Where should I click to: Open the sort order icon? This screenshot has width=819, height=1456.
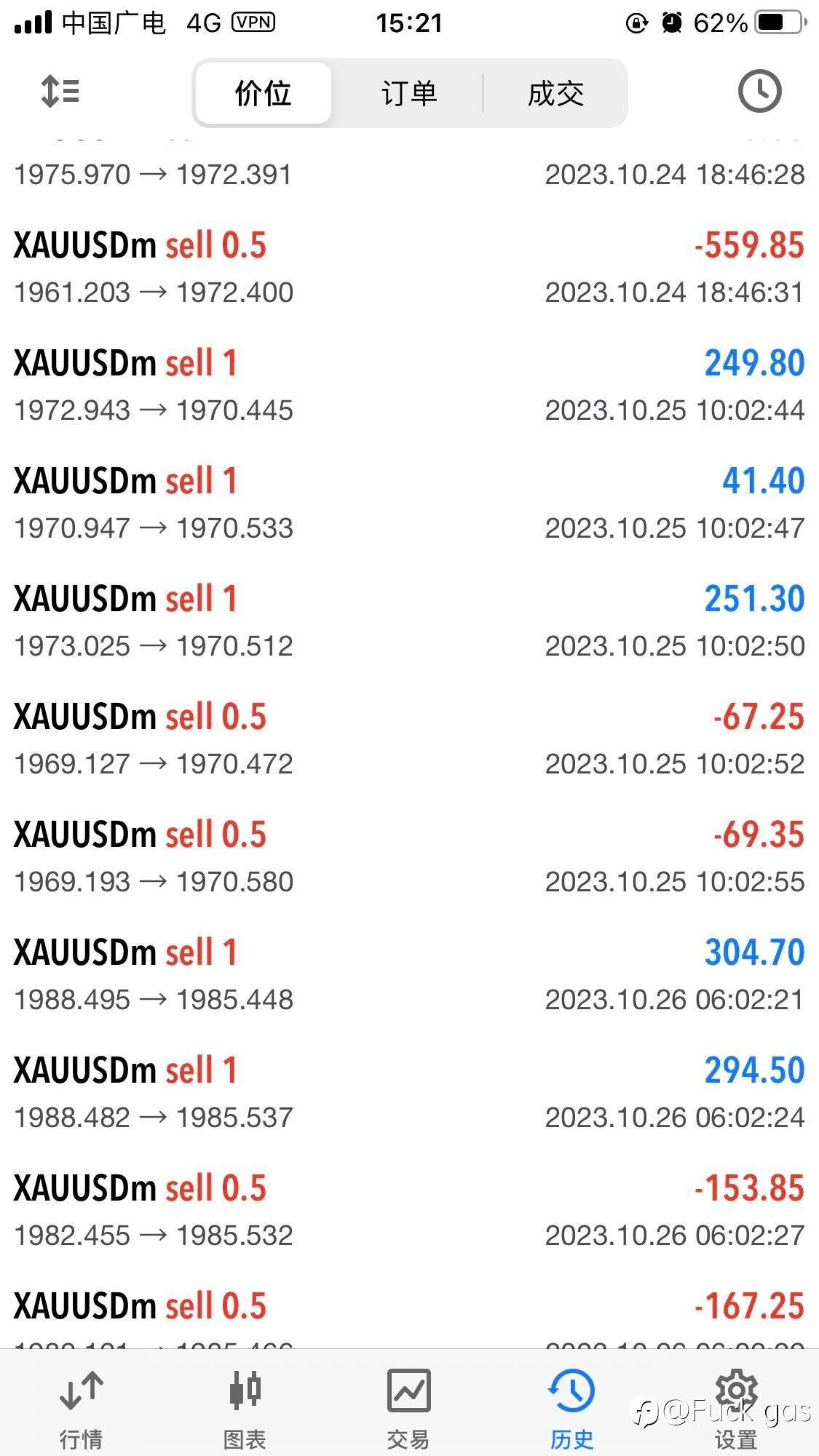(x=60, y=92)
